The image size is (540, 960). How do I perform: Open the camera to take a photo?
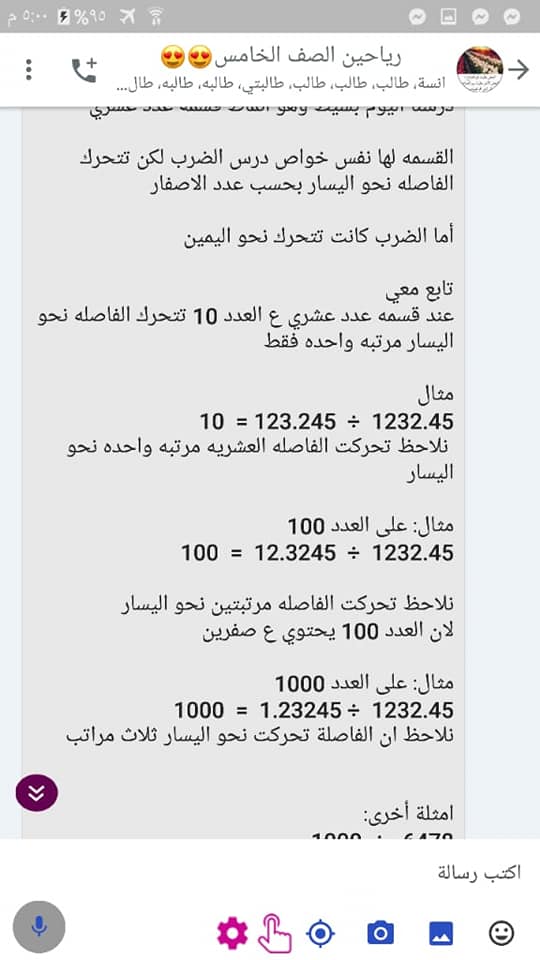point(380,933)
